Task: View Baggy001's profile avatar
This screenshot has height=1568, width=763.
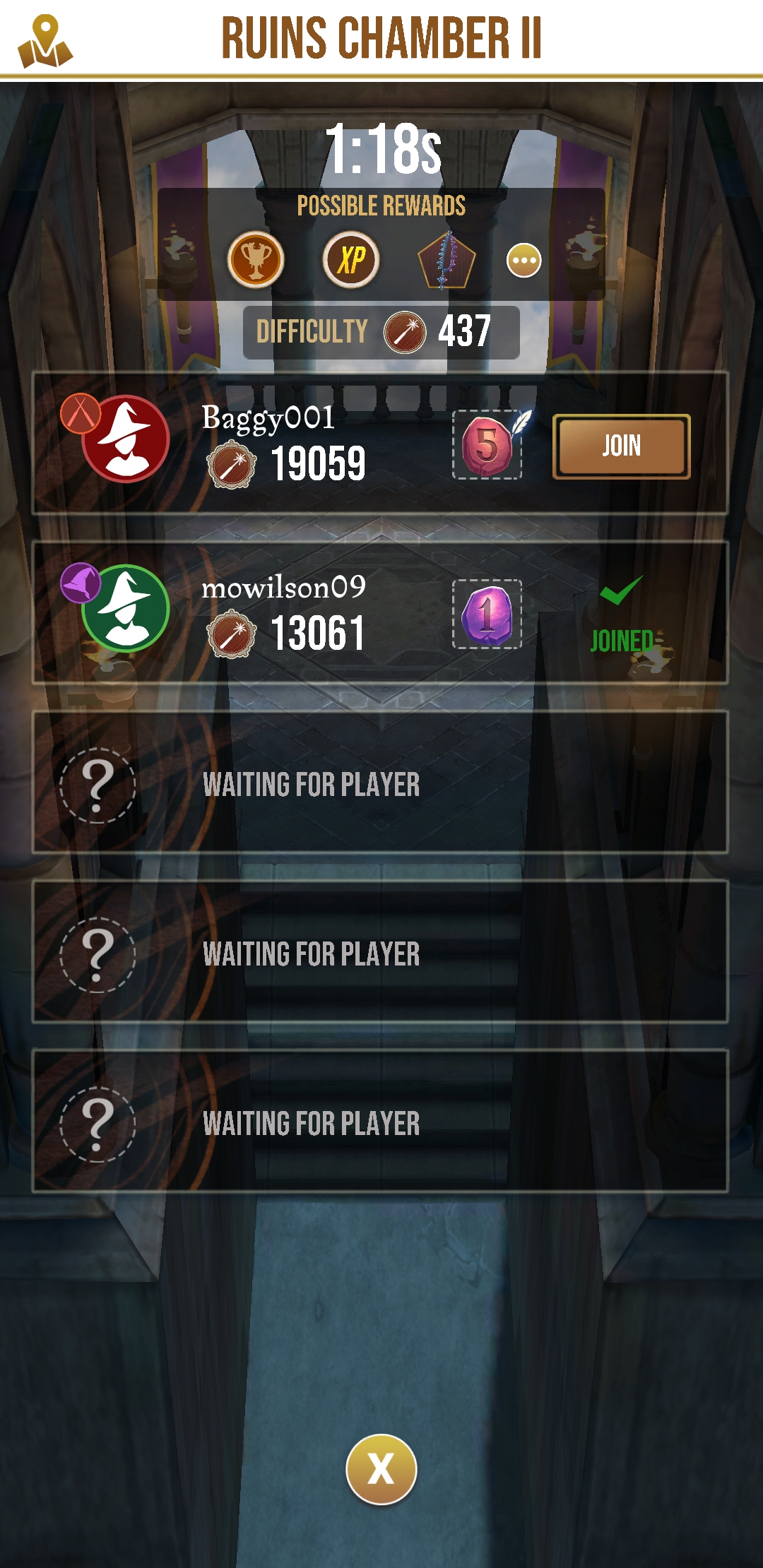Action: [x=125, y=439]
